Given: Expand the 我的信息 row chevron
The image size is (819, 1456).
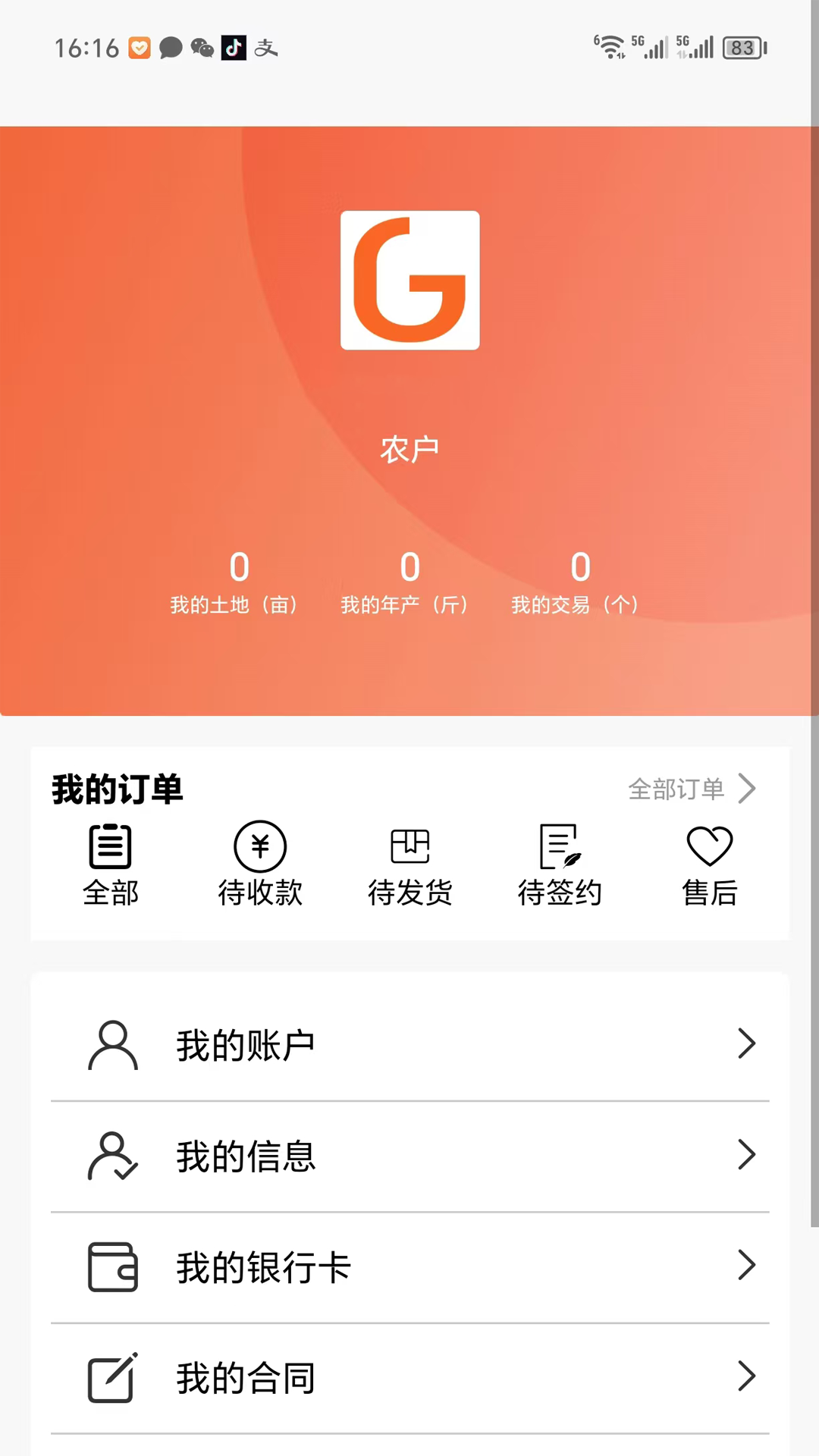Looking at the screenshot, I should pyautogui.click(x=747, y=1156).
